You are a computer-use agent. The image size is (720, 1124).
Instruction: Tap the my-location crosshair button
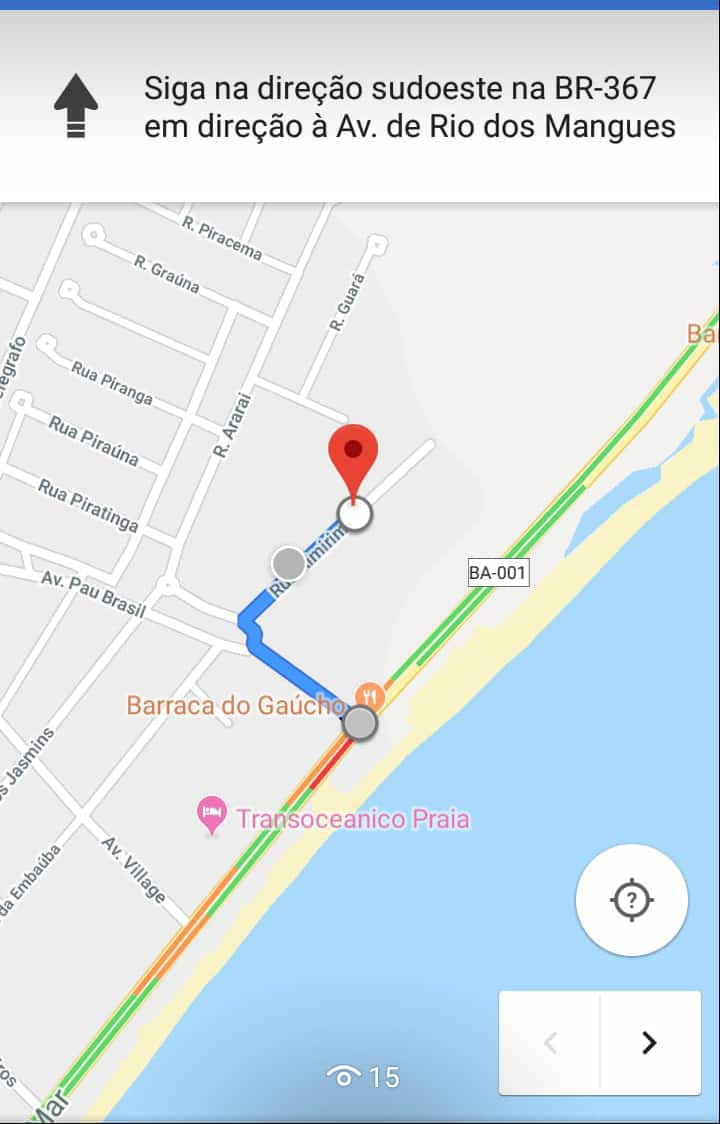pyautogui.click(x=631, y=900)
